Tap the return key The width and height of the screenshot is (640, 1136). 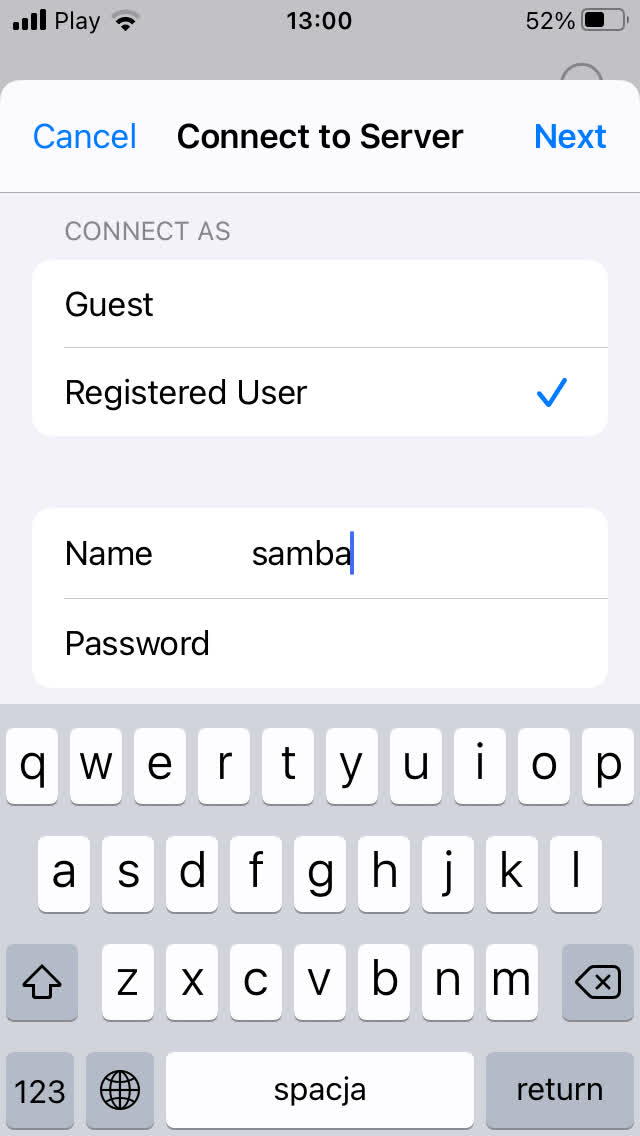[559, 1089]
